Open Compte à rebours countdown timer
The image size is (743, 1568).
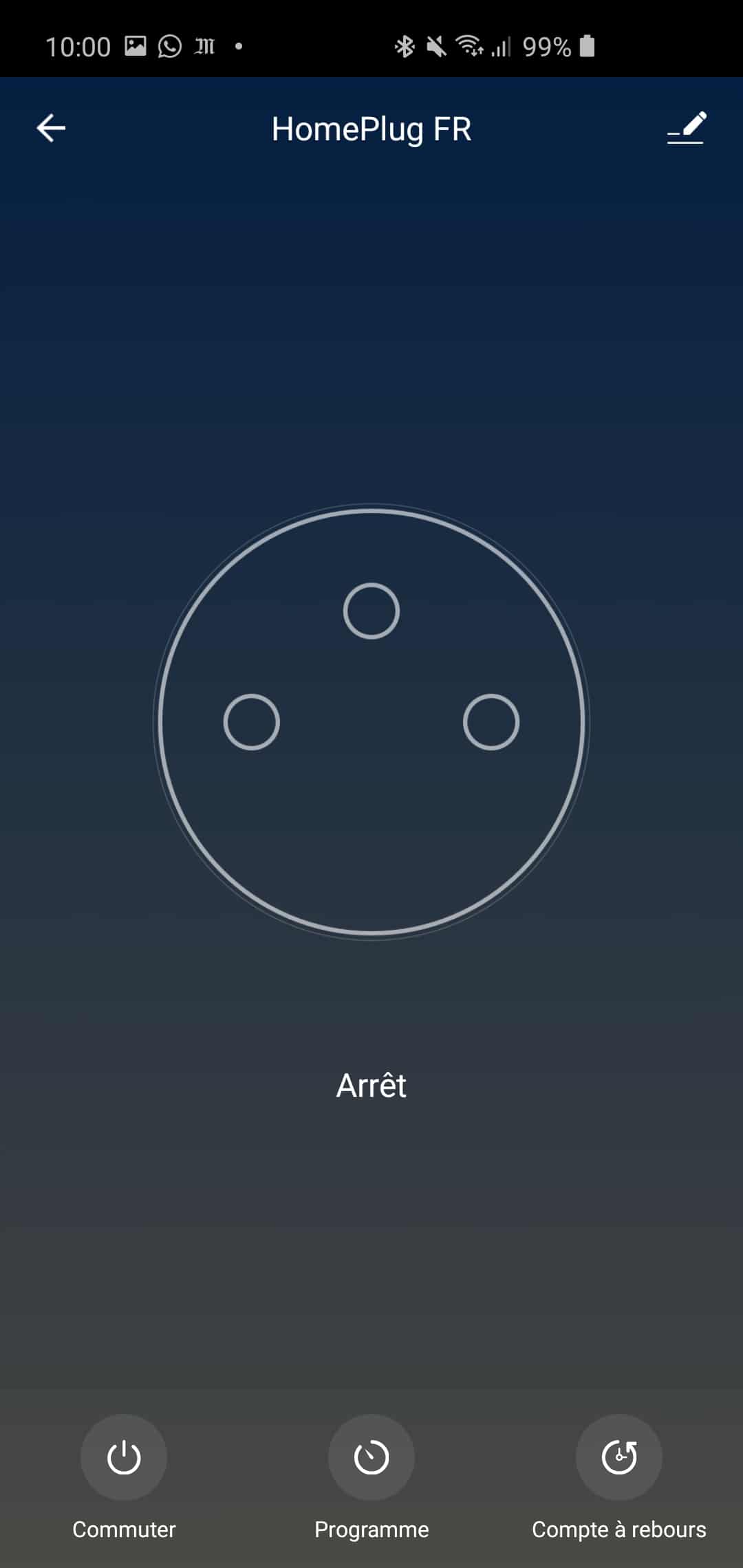pos(619,1457)
